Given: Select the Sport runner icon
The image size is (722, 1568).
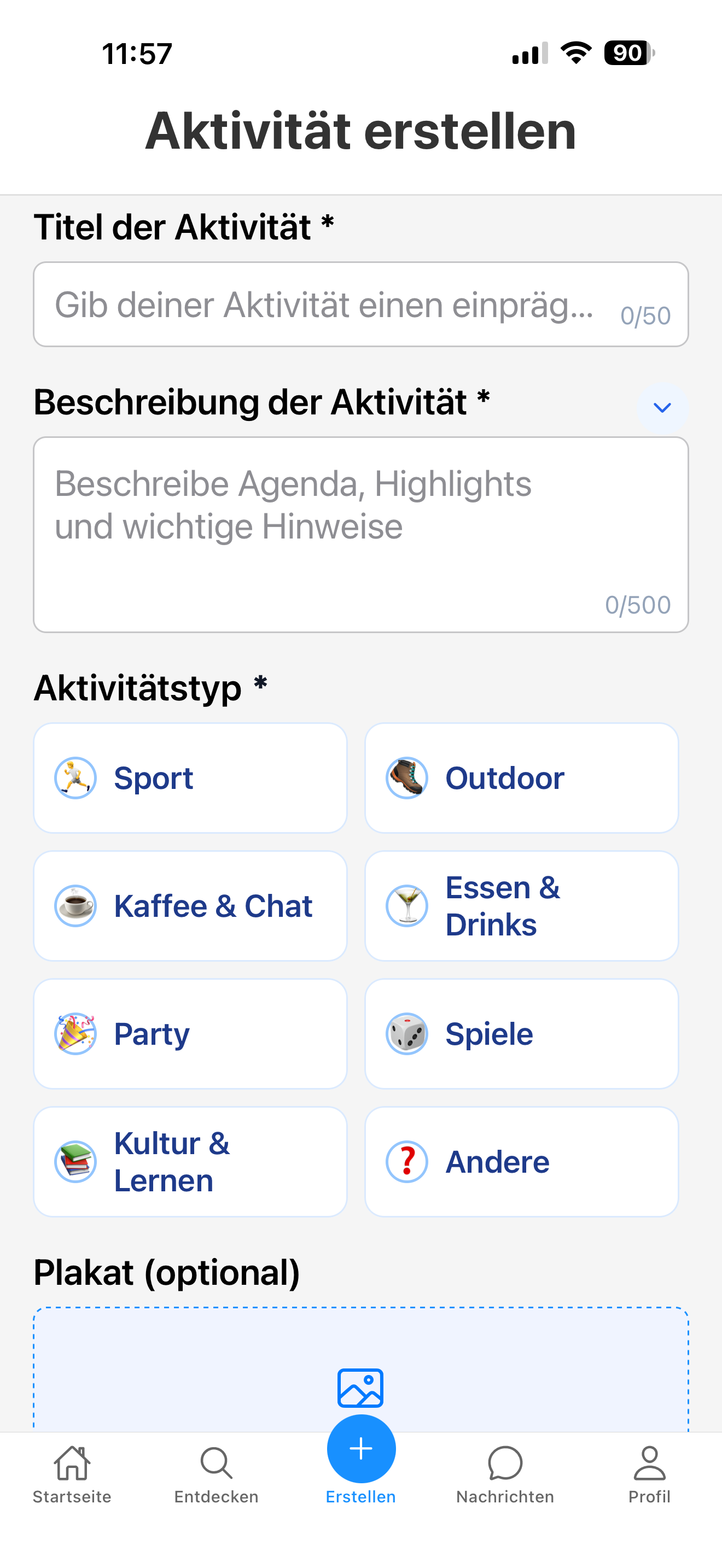Looking at the screenshot, I should [x=75, y=777].
